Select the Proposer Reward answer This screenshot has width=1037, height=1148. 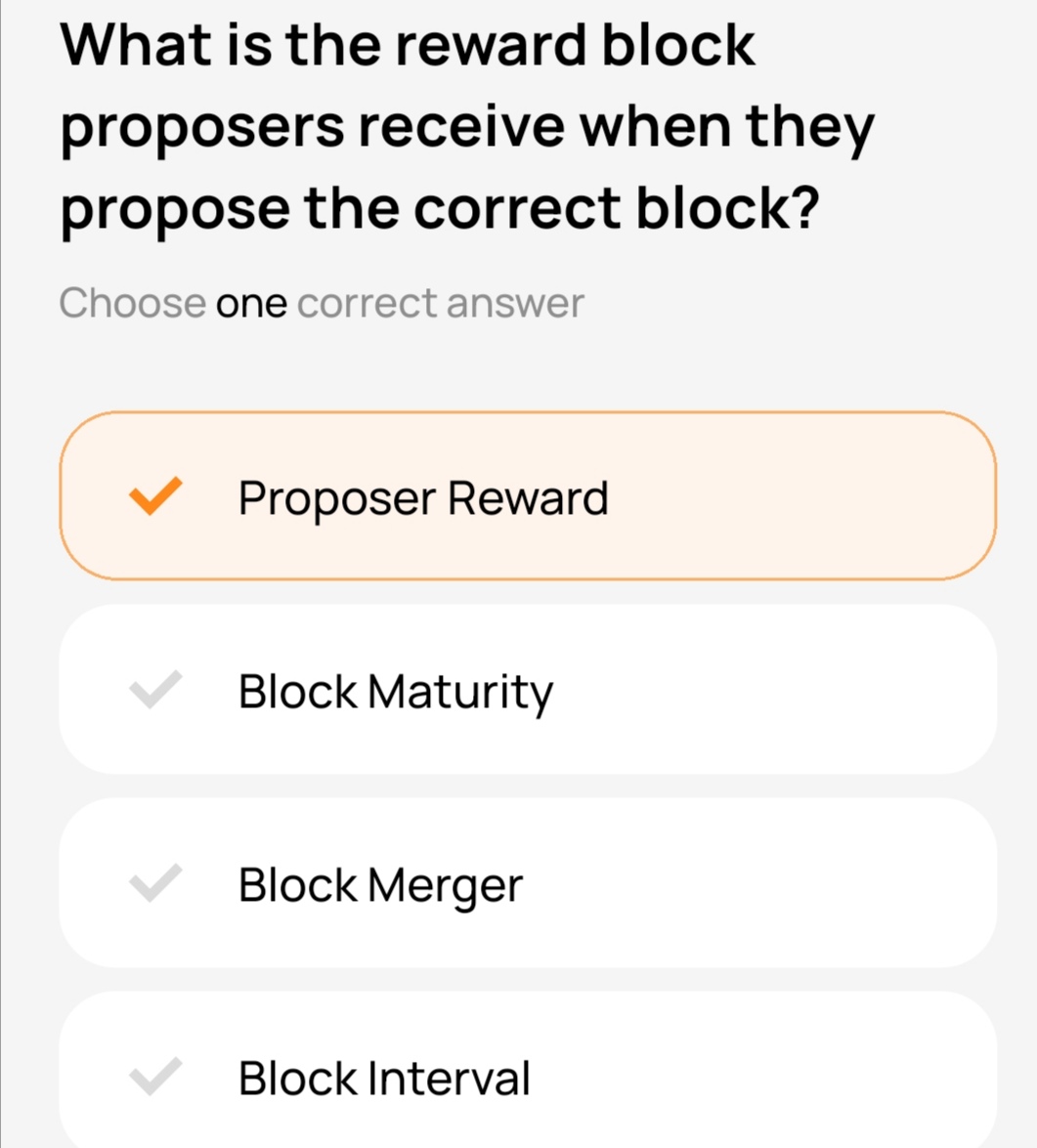click(x=528, y=496)
